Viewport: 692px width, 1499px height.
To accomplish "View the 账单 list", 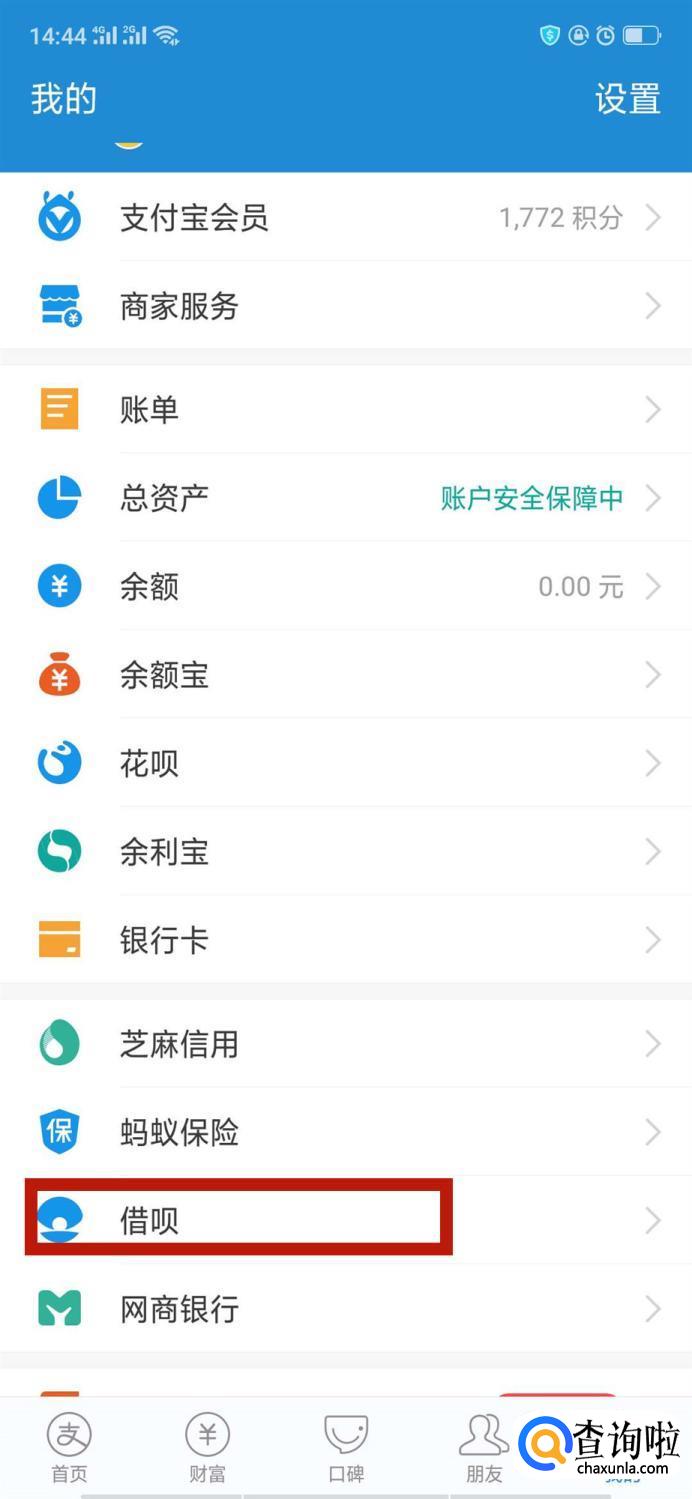I will tap(346, 409).
